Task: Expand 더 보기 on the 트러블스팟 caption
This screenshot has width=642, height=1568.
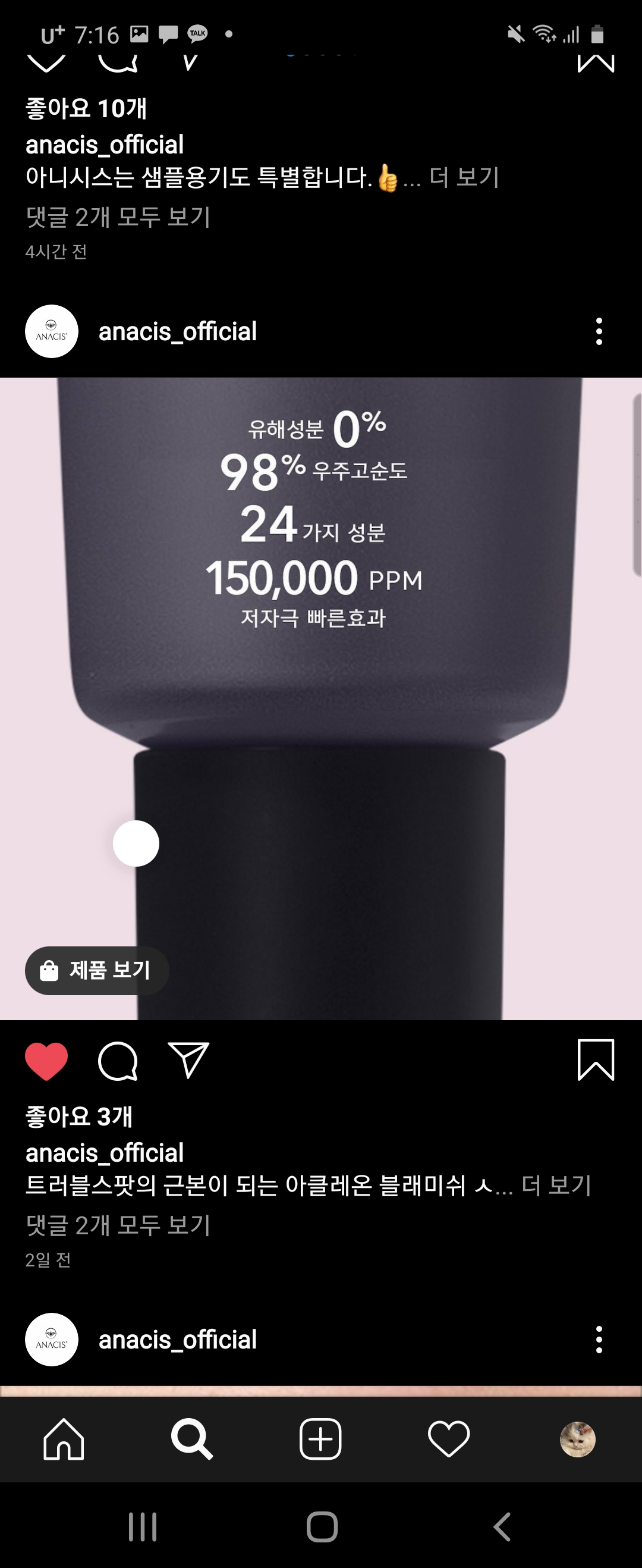Action: point(556,1186)
